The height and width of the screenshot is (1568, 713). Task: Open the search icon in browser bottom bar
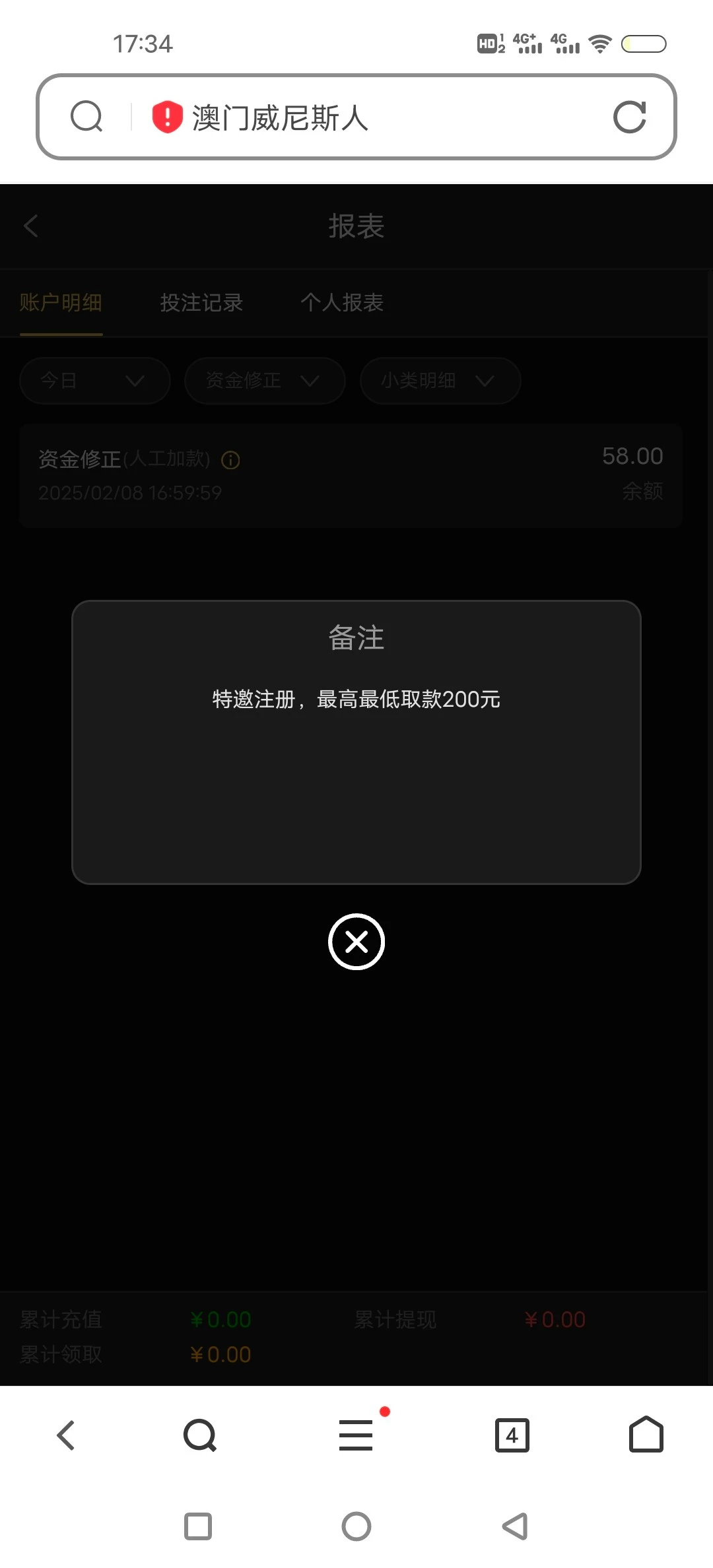coord(199,1434)
